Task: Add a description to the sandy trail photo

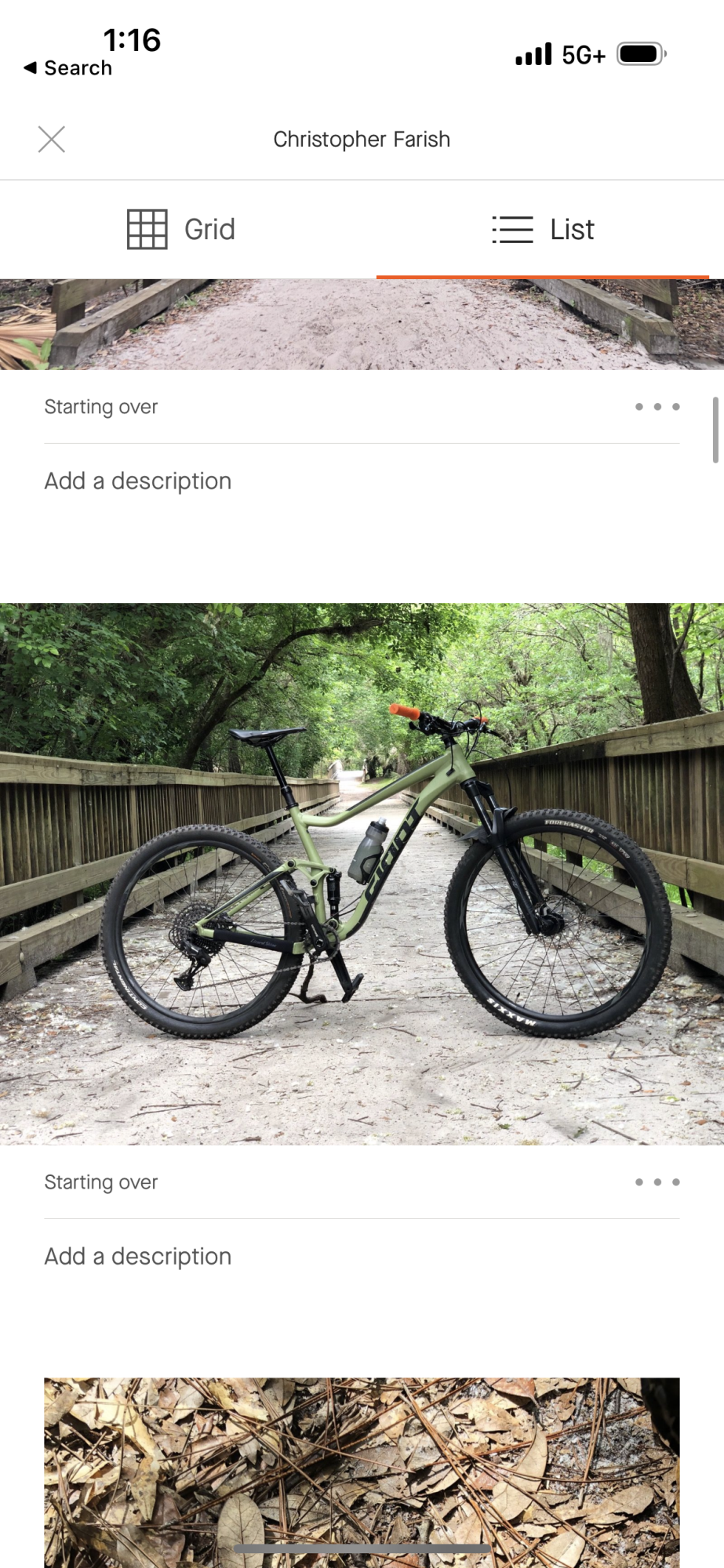Action: (x=138, y=481)
